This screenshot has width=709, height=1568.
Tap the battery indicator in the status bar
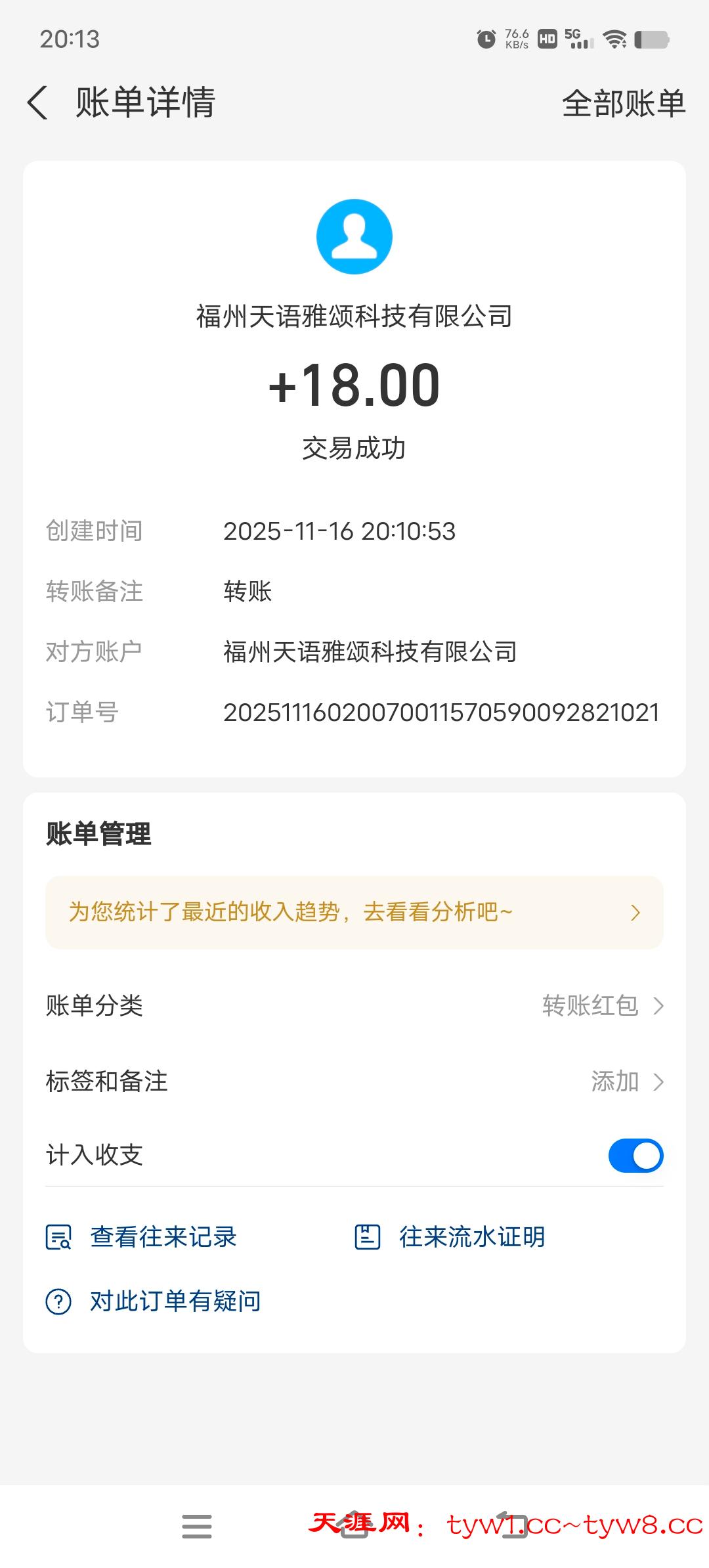(x=652, y=39)
